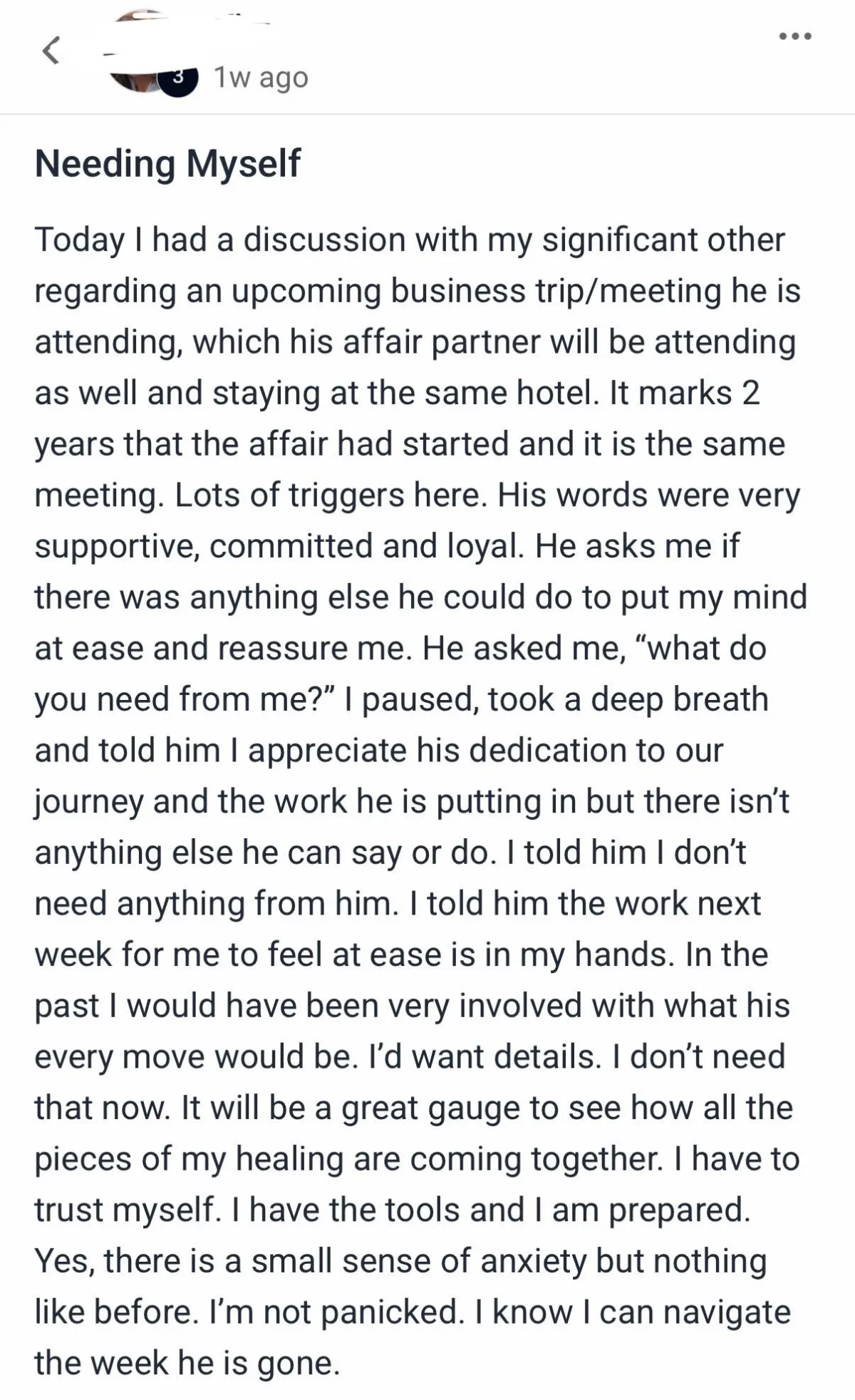
Task: Open the three-dot overflow menu
Action: 794,36
